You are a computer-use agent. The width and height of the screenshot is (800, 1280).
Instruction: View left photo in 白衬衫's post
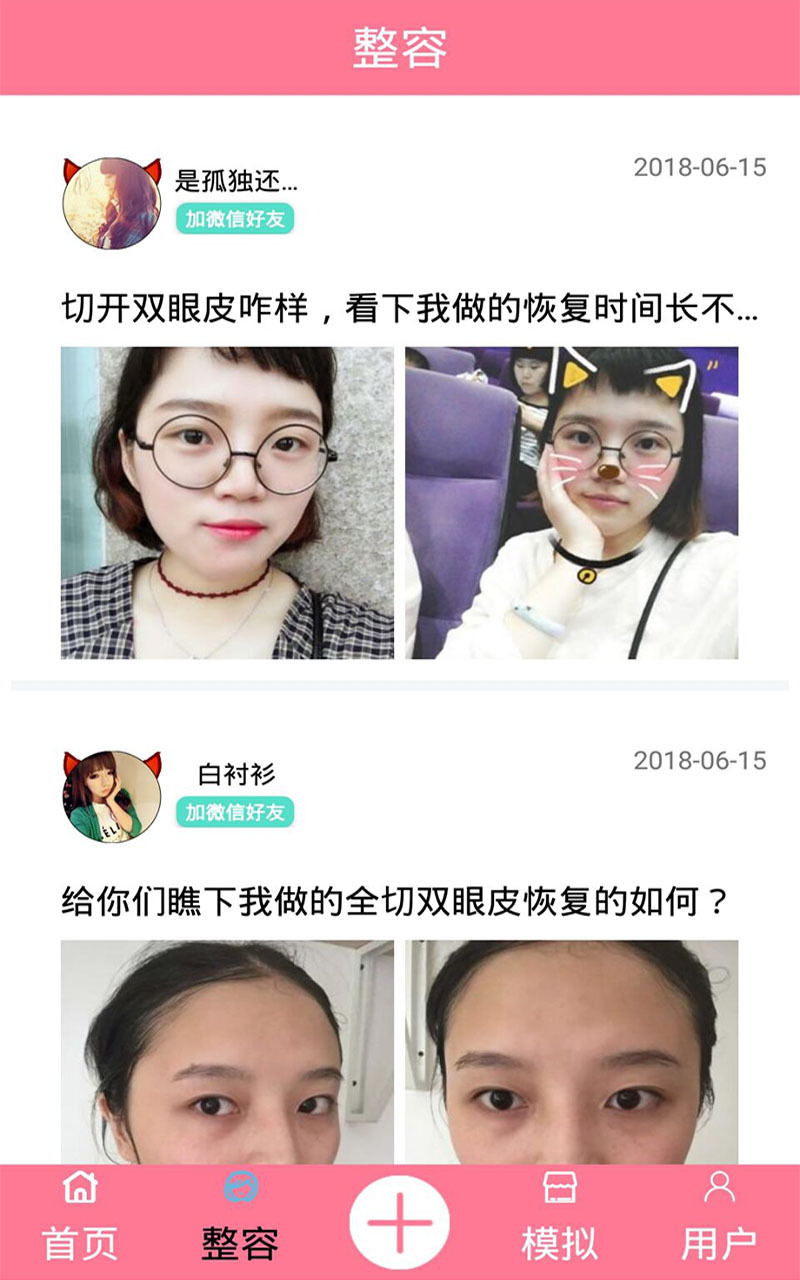pos(227,1050)
